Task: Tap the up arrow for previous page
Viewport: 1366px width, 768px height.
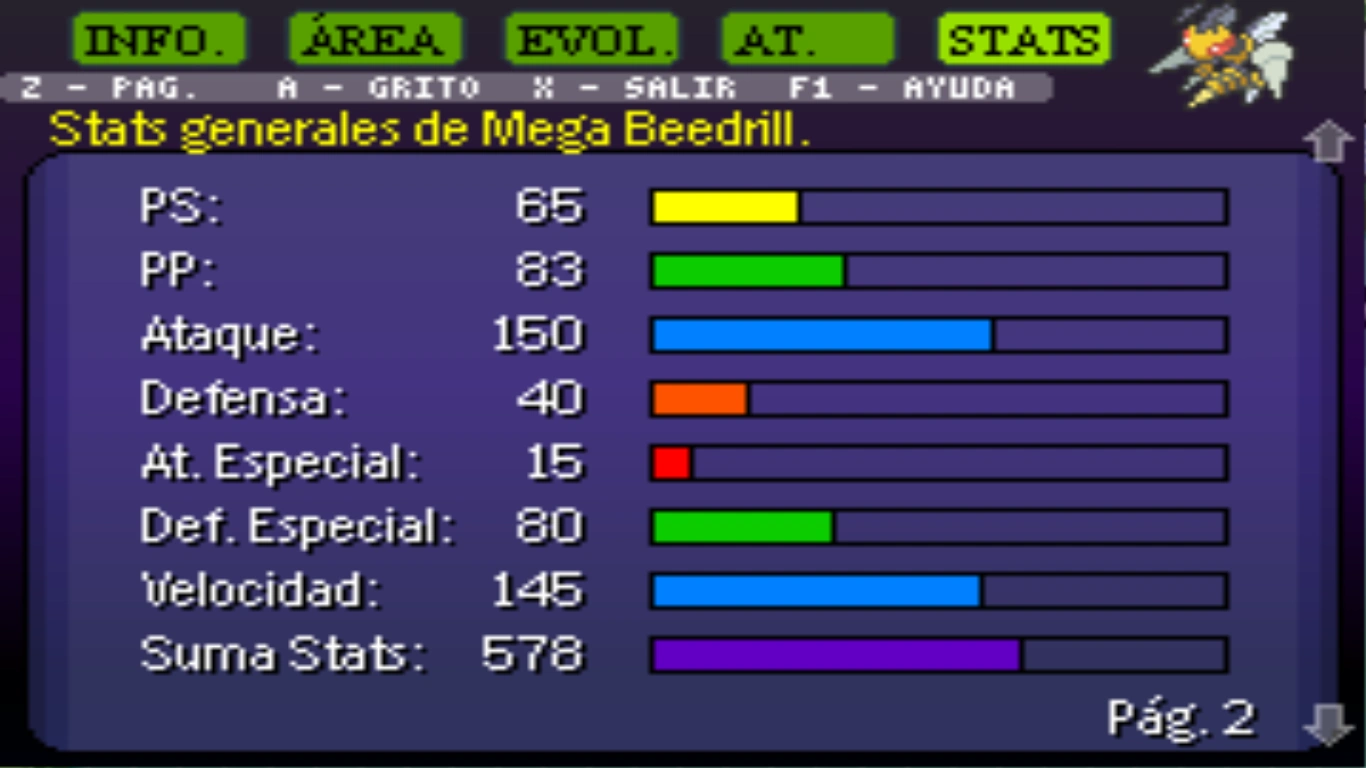Action: [1329, 143]
